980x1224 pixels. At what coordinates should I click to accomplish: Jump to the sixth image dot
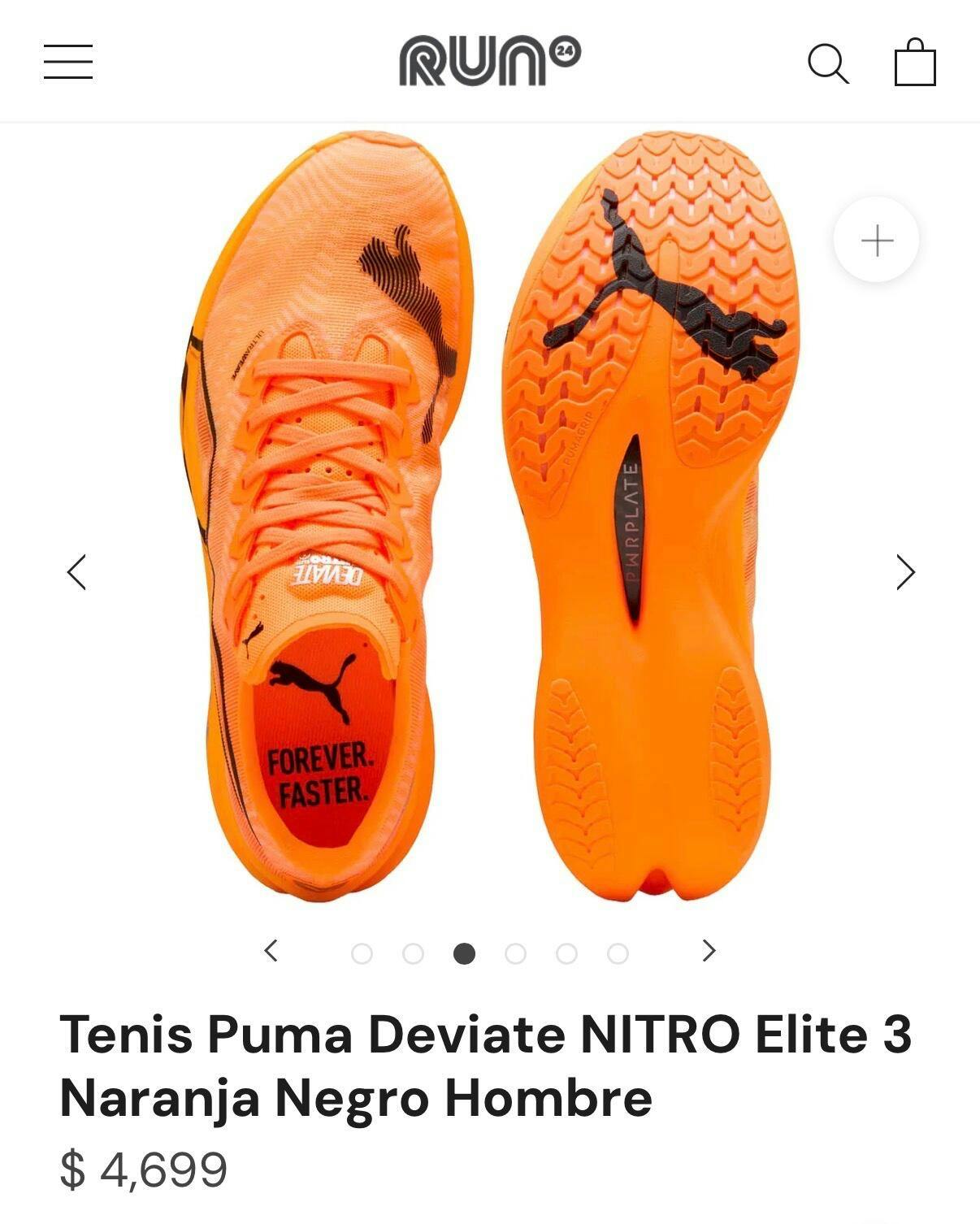618,953
